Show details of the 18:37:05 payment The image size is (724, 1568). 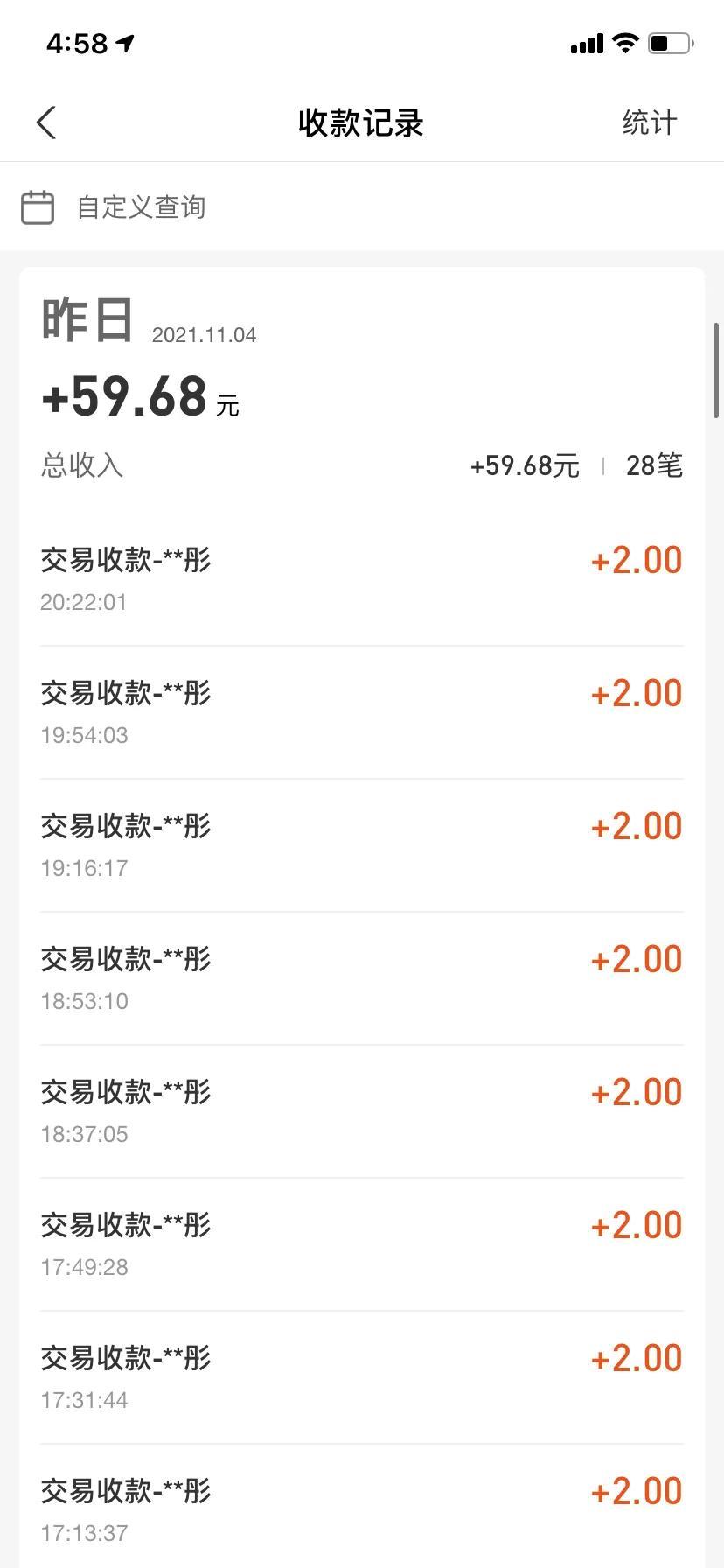click(x=361, y=1111)
